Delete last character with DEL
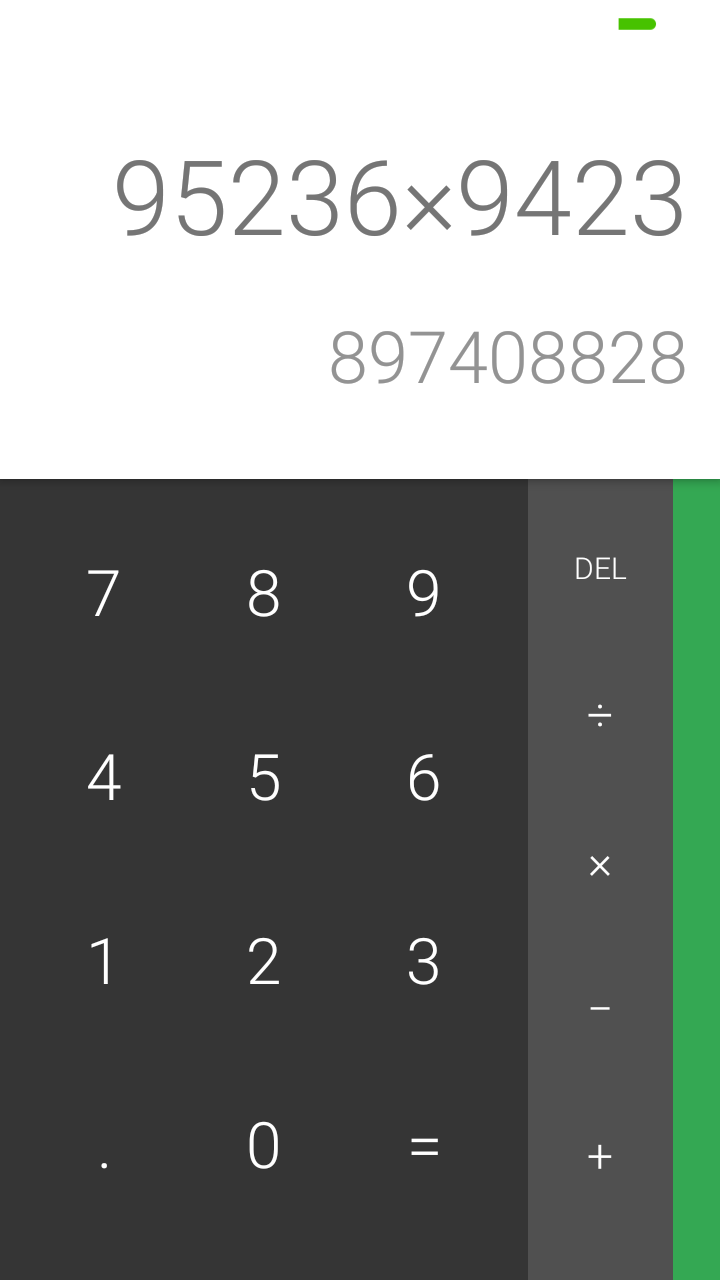This screenshot has width=720, height=1280. point(600,569)
